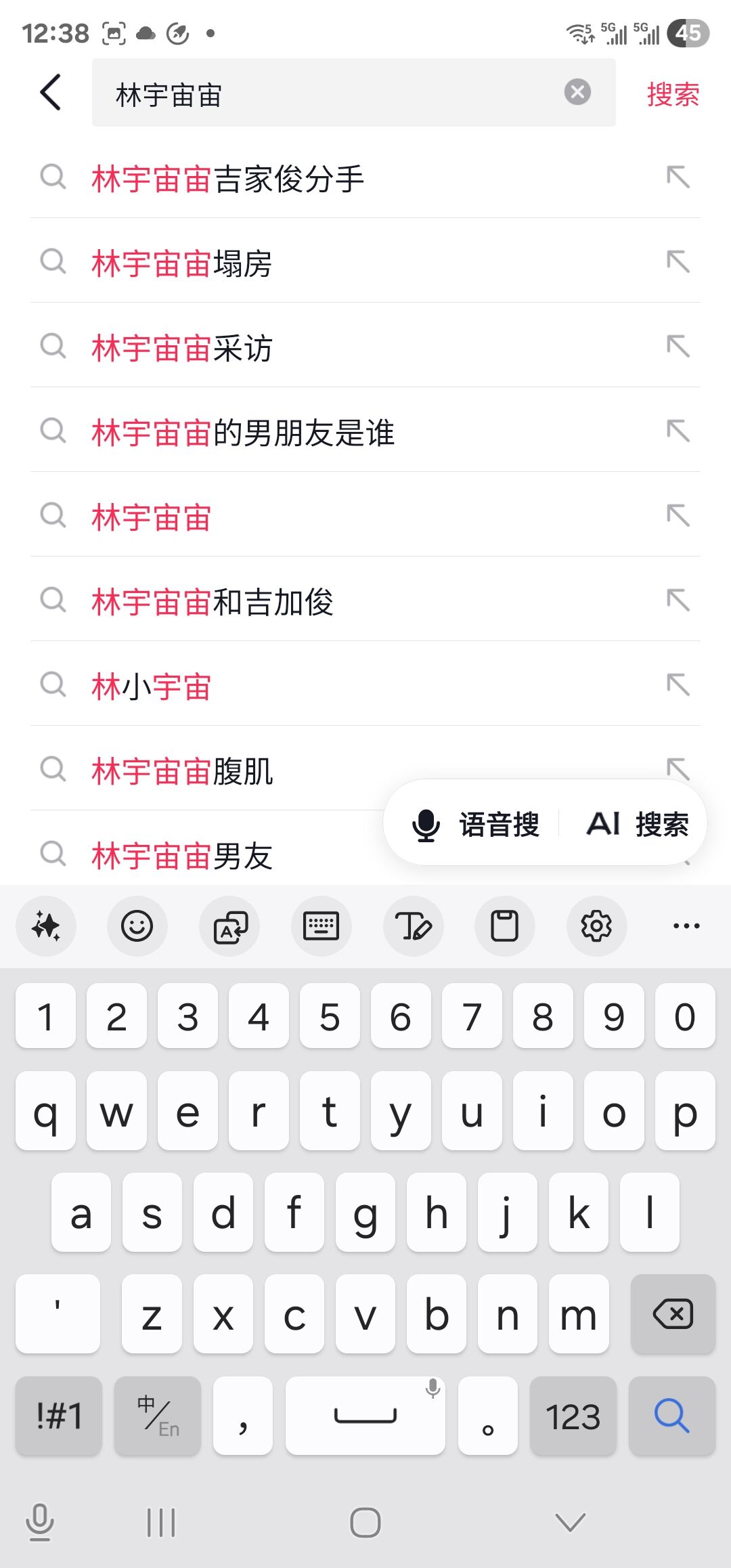
Task: Tap the keyboard backspace key
Action: 673,1314
